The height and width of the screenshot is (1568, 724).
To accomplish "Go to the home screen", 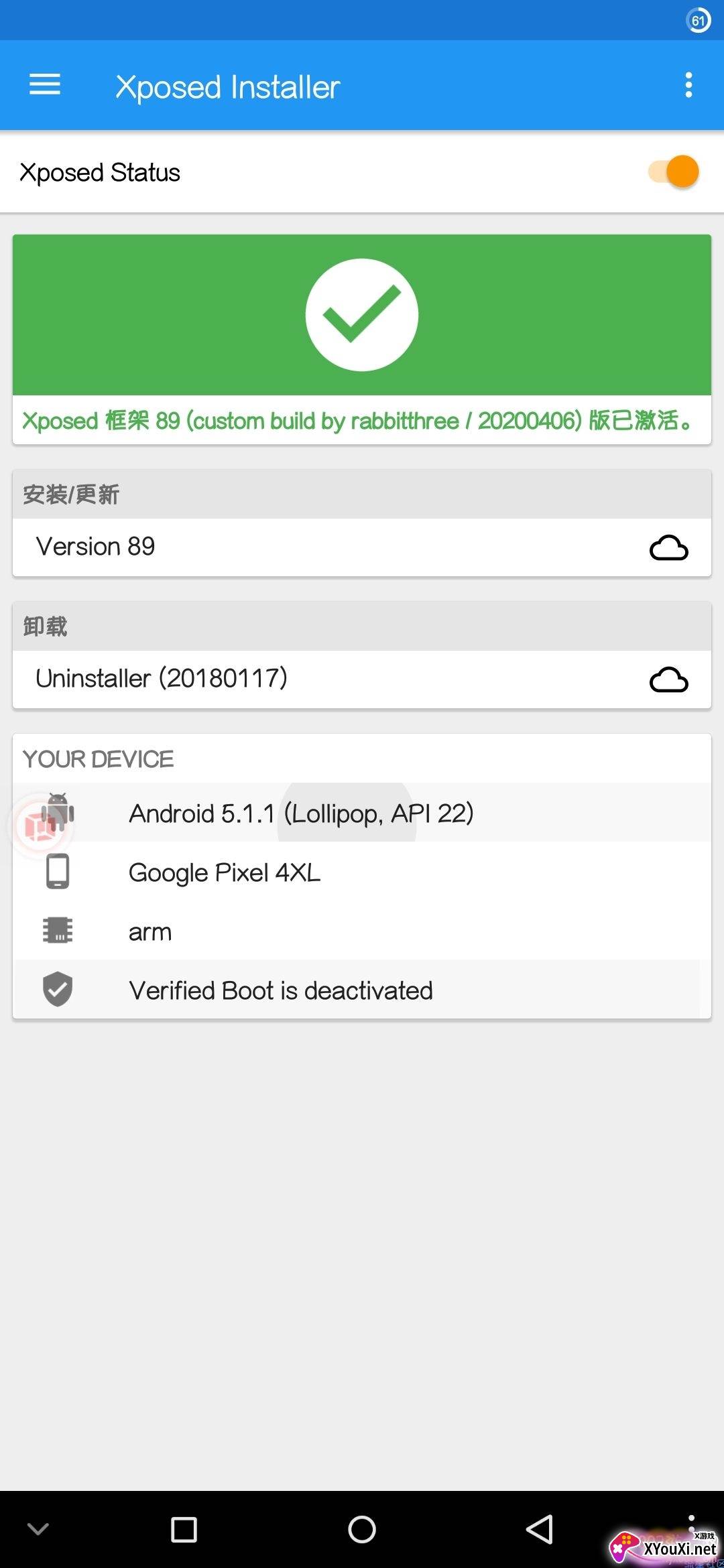I will point(362,1529).
